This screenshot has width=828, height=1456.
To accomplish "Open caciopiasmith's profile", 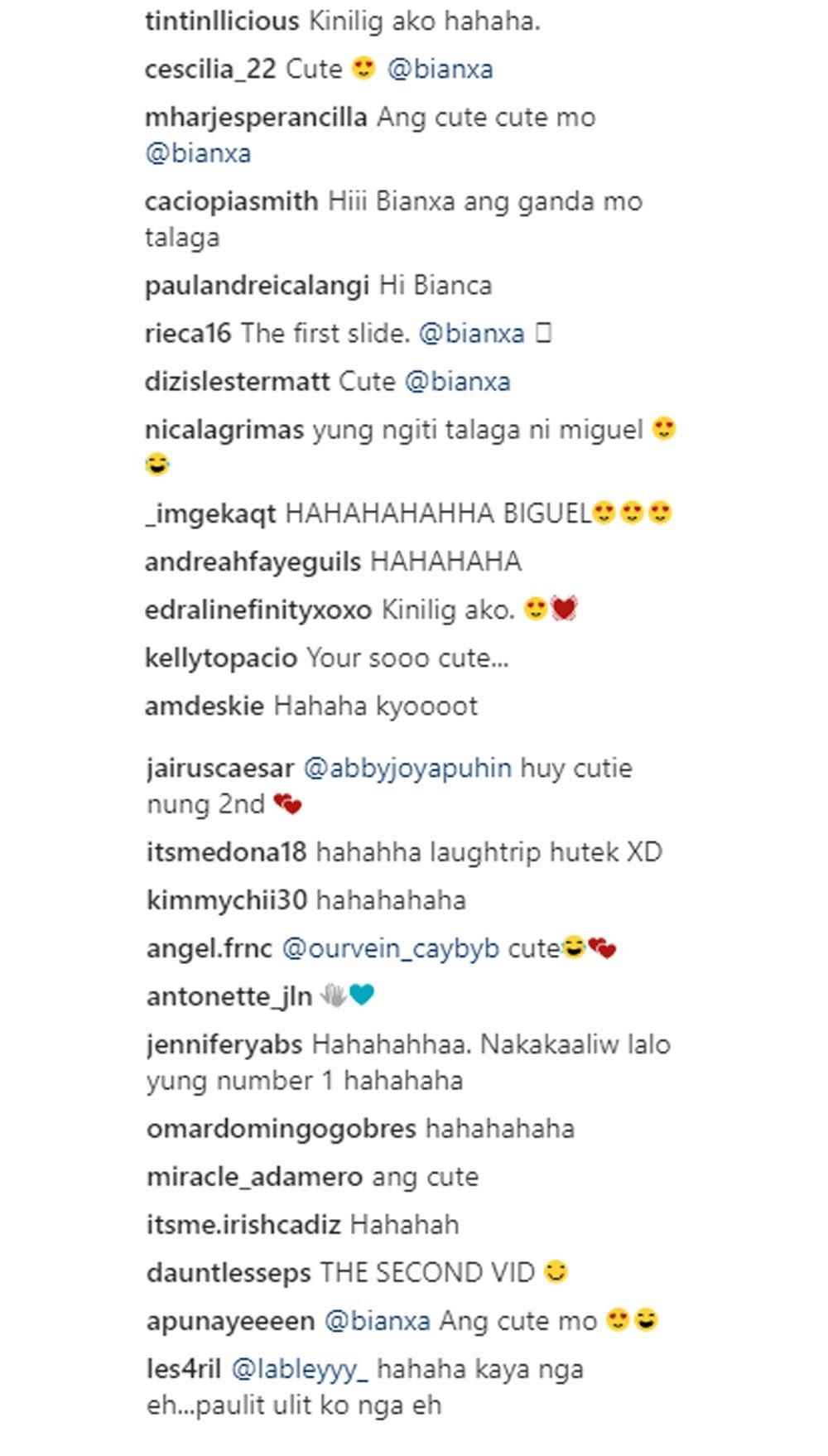I will pos(231,201).
